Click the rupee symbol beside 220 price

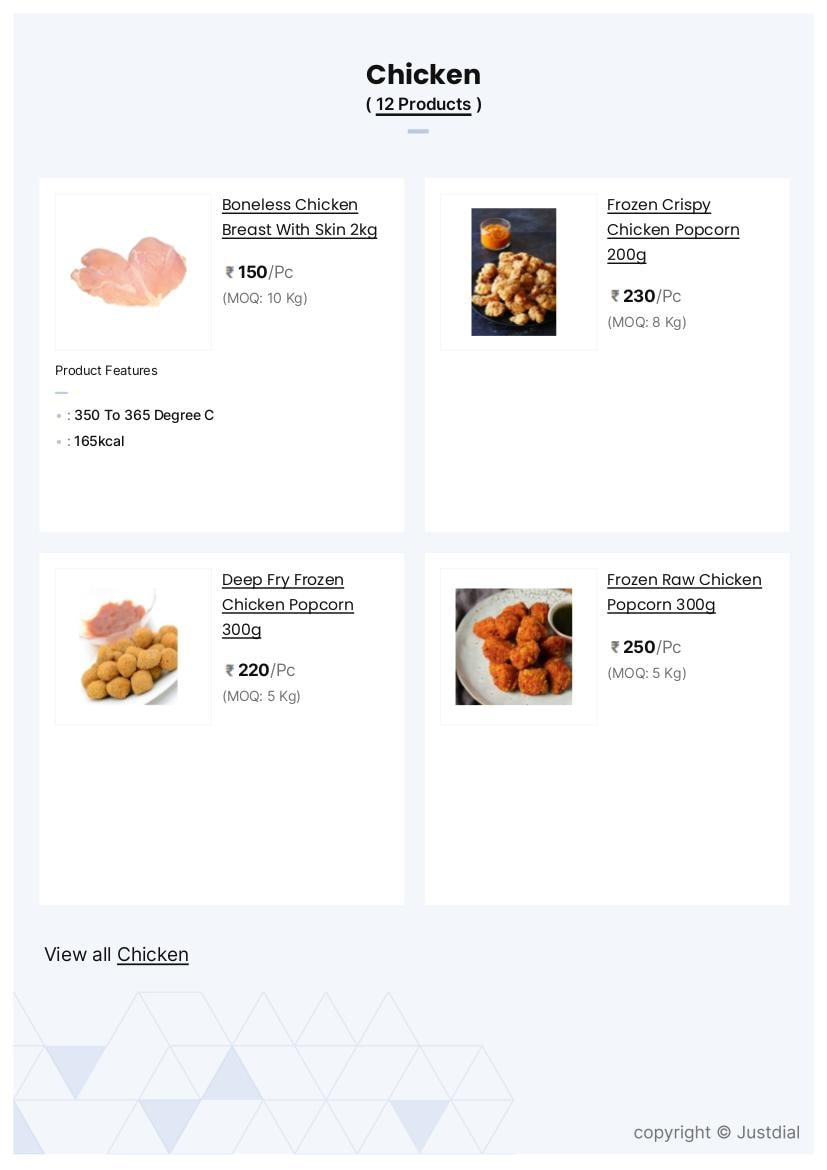coord(230,670)
